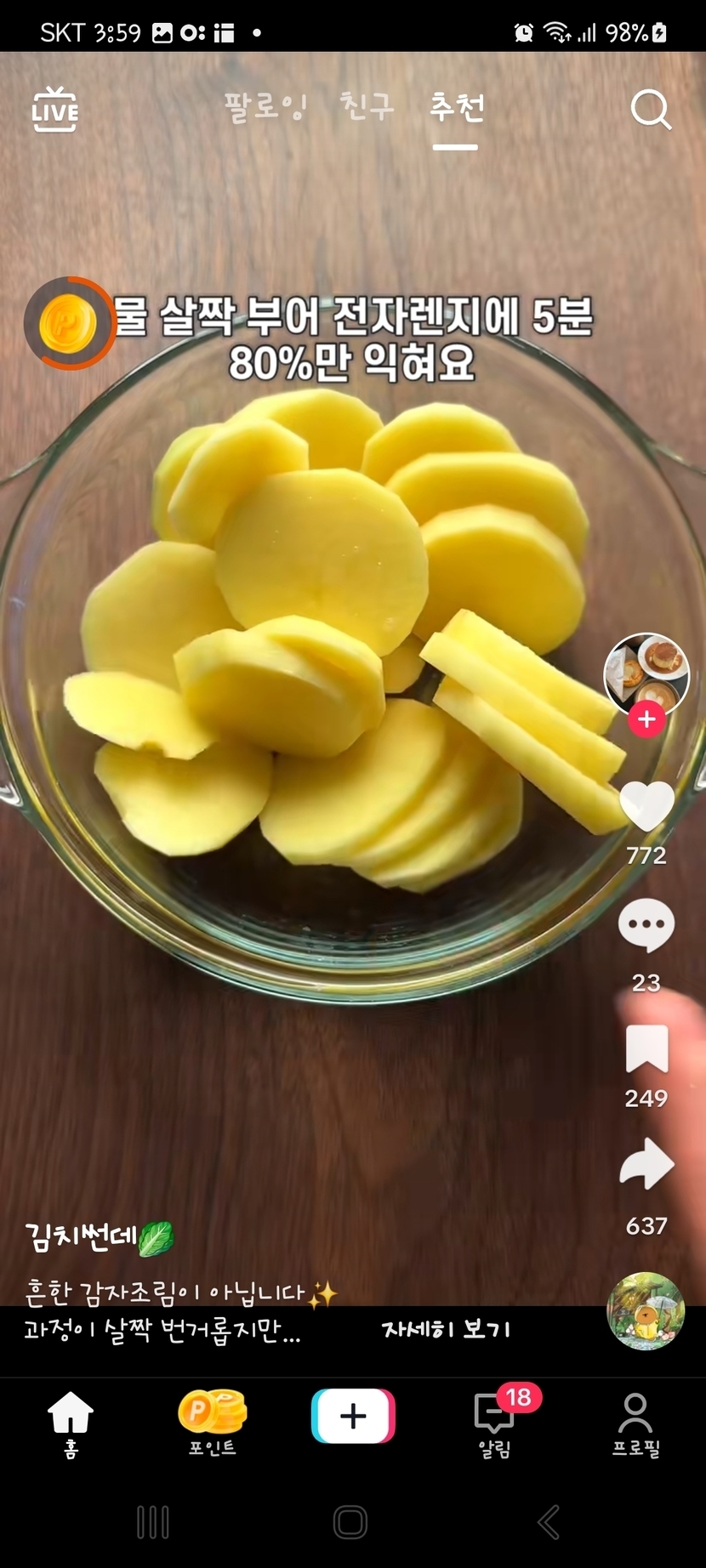
Task: Open the spinning sound disc
Action: pyautogui.click(x=646, y=1310)
